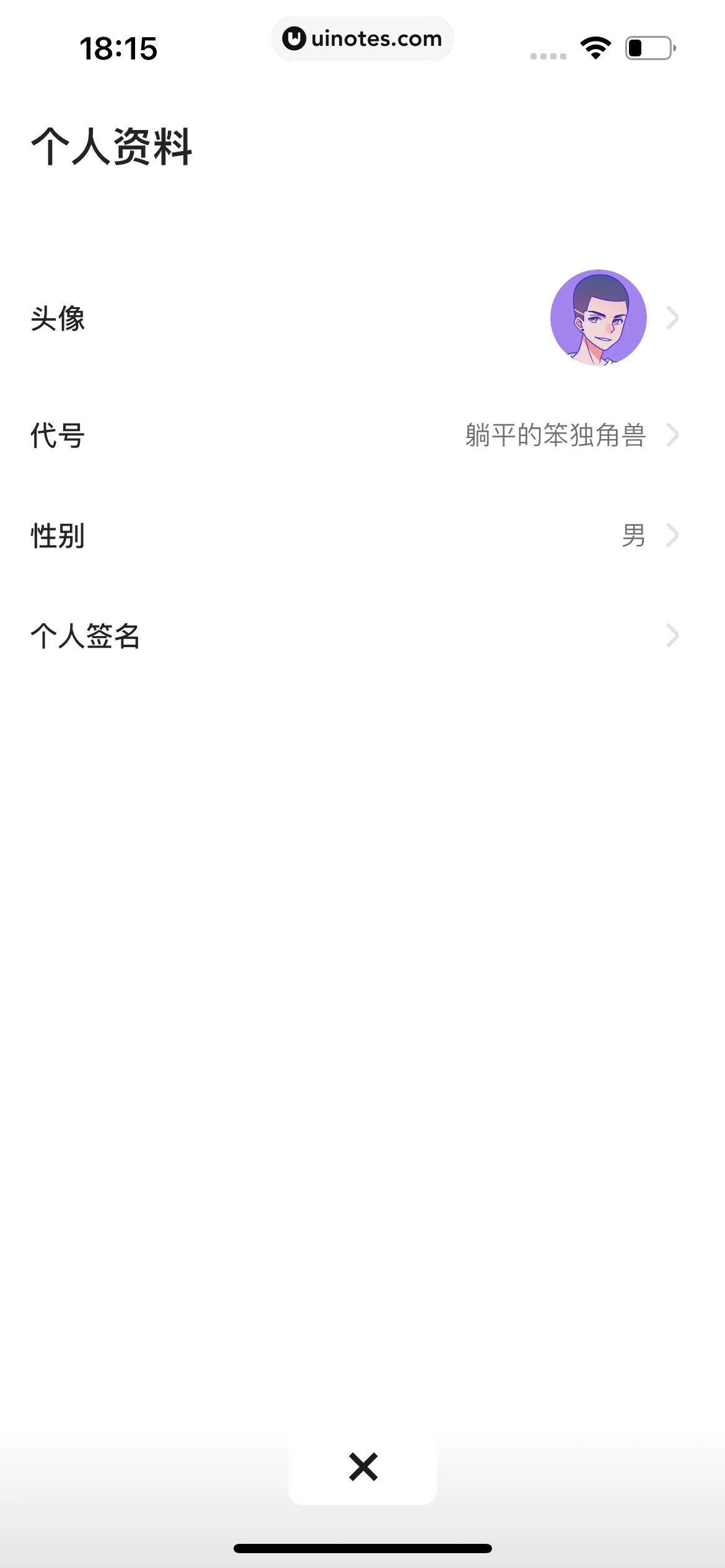Image resolution: width=725 pixels, height=1568 pixels.
Task: Tap the battery indicator icon
Action: [649, 46]
